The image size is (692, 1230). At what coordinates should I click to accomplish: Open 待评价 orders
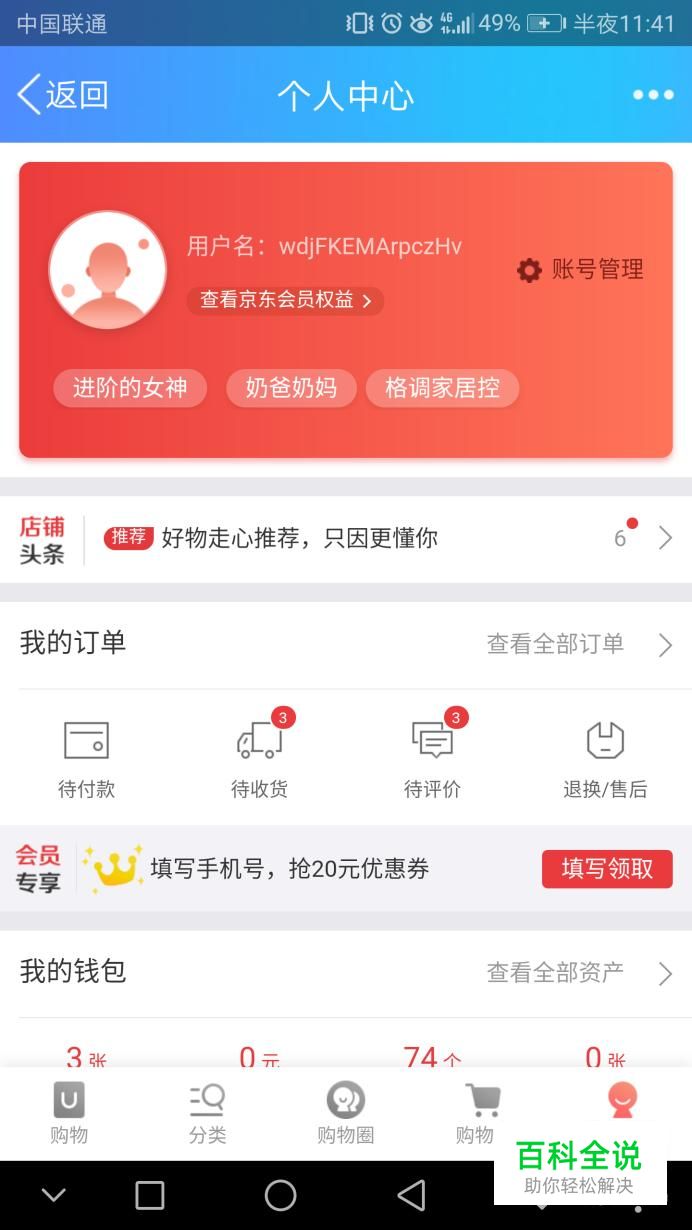pos(433,757)
